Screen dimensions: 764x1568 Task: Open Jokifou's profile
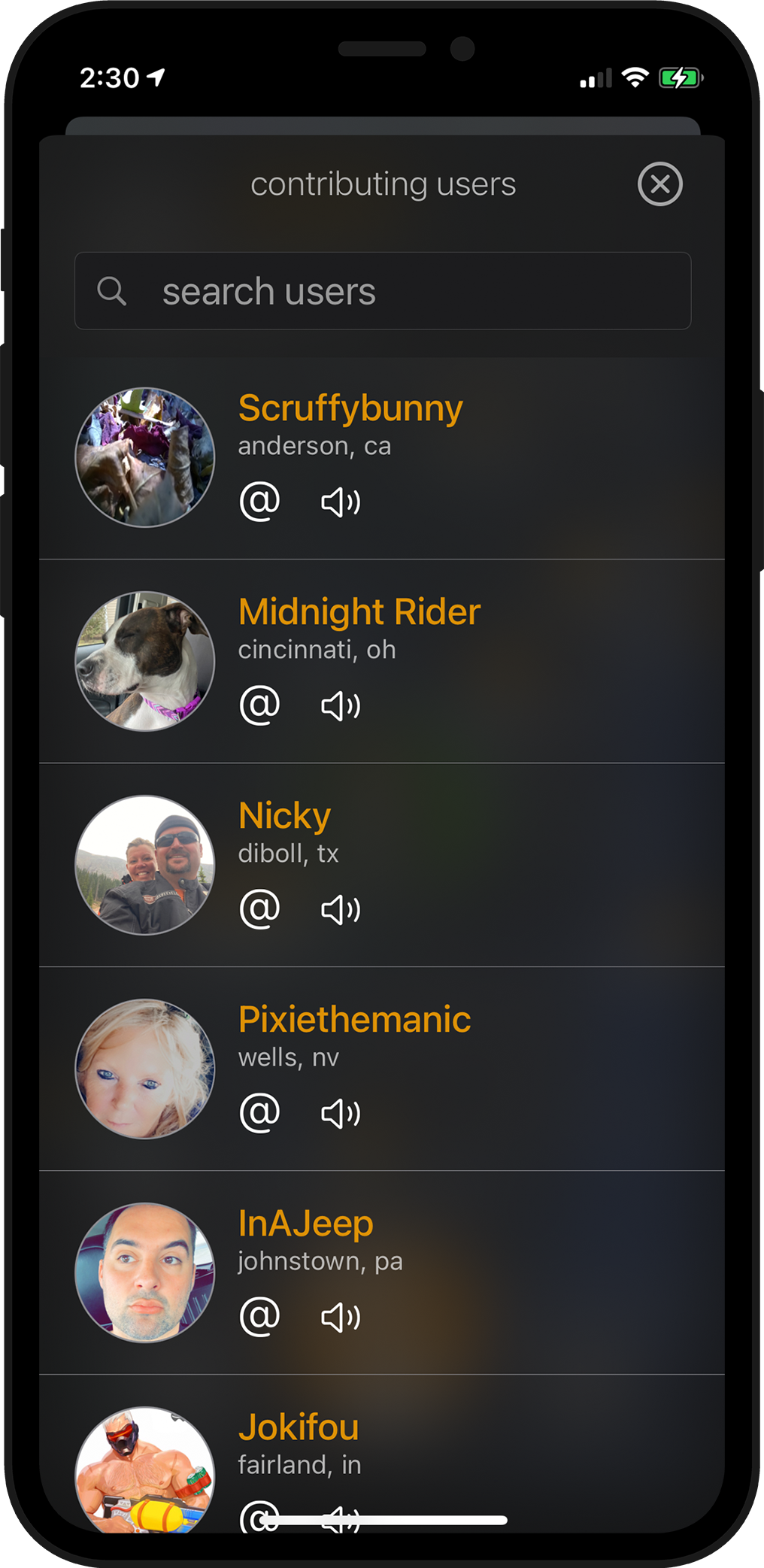(299, 1427)
